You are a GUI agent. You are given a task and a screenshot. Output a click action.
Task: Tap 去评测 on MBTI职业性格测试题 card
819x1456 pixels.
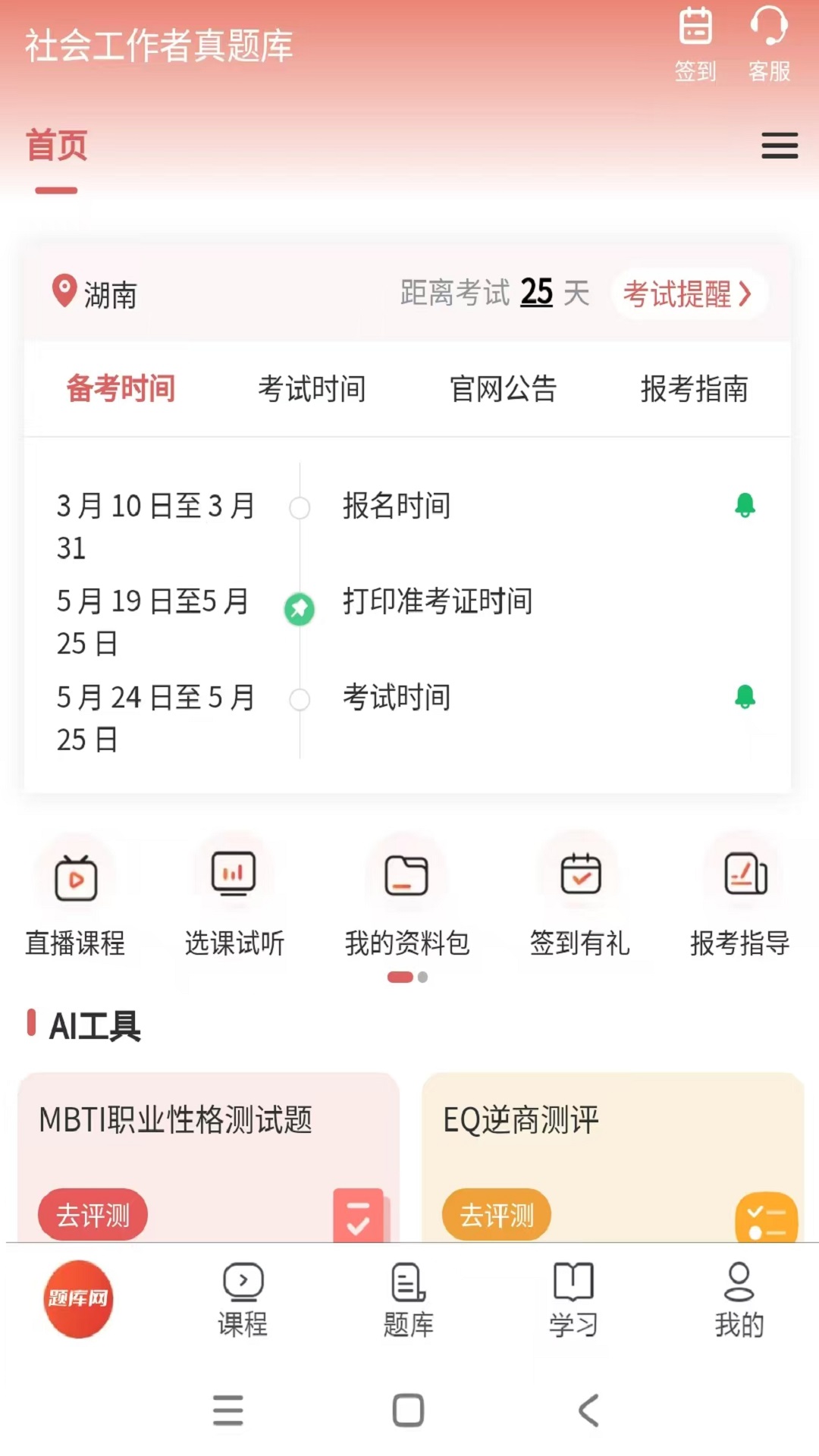93,1215
